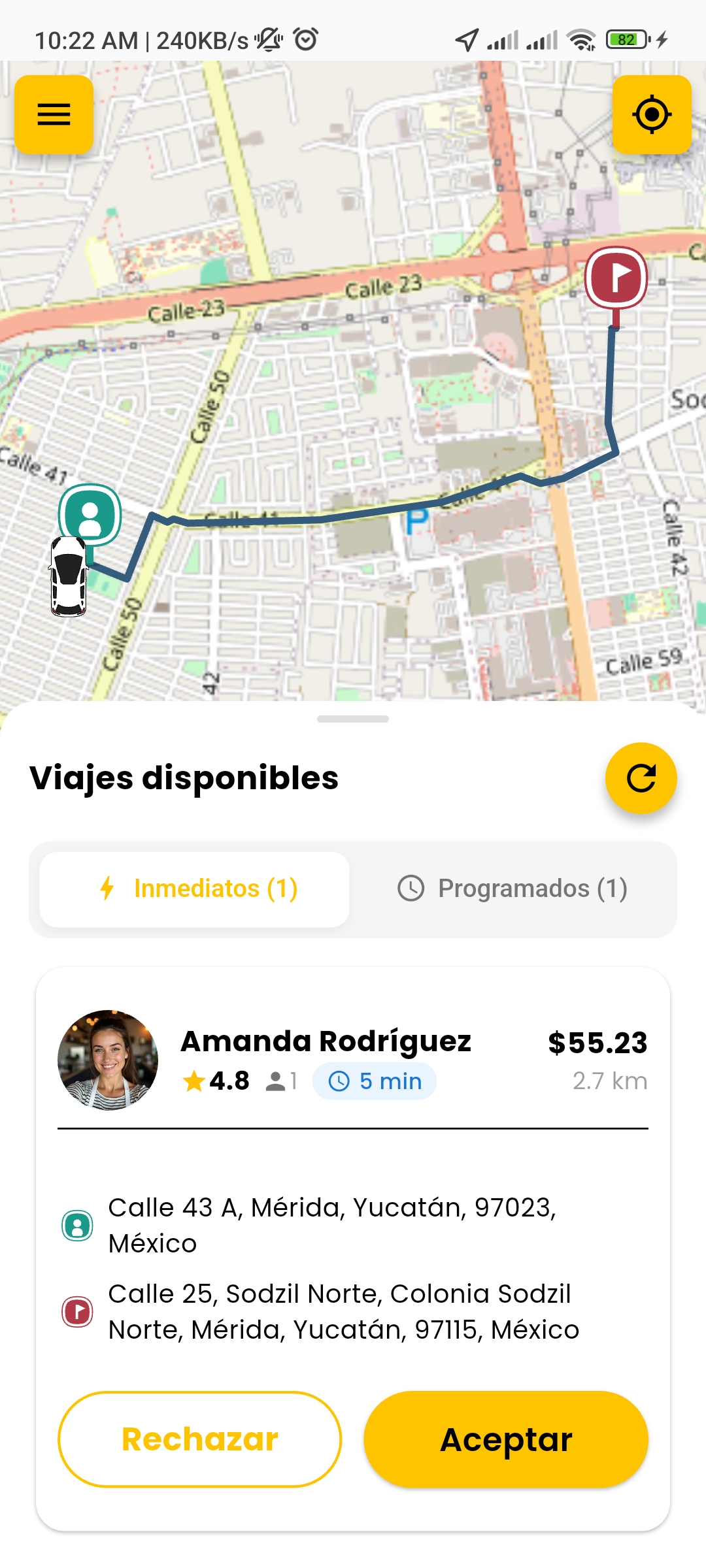Accept the trip with Aceptar

tap(505, 1439)
